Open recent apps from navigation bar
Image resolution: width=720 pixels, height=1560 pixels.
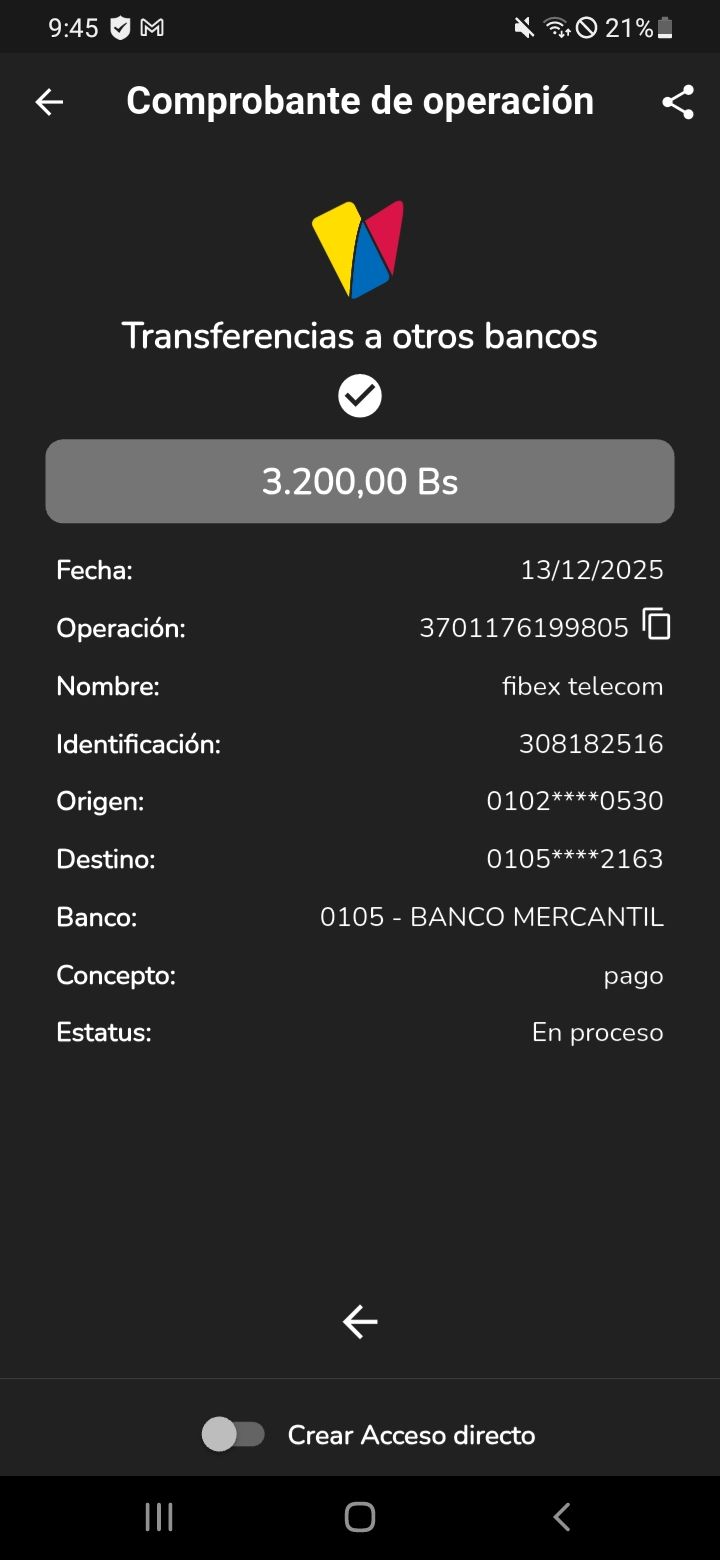(x=159, y=1517)
